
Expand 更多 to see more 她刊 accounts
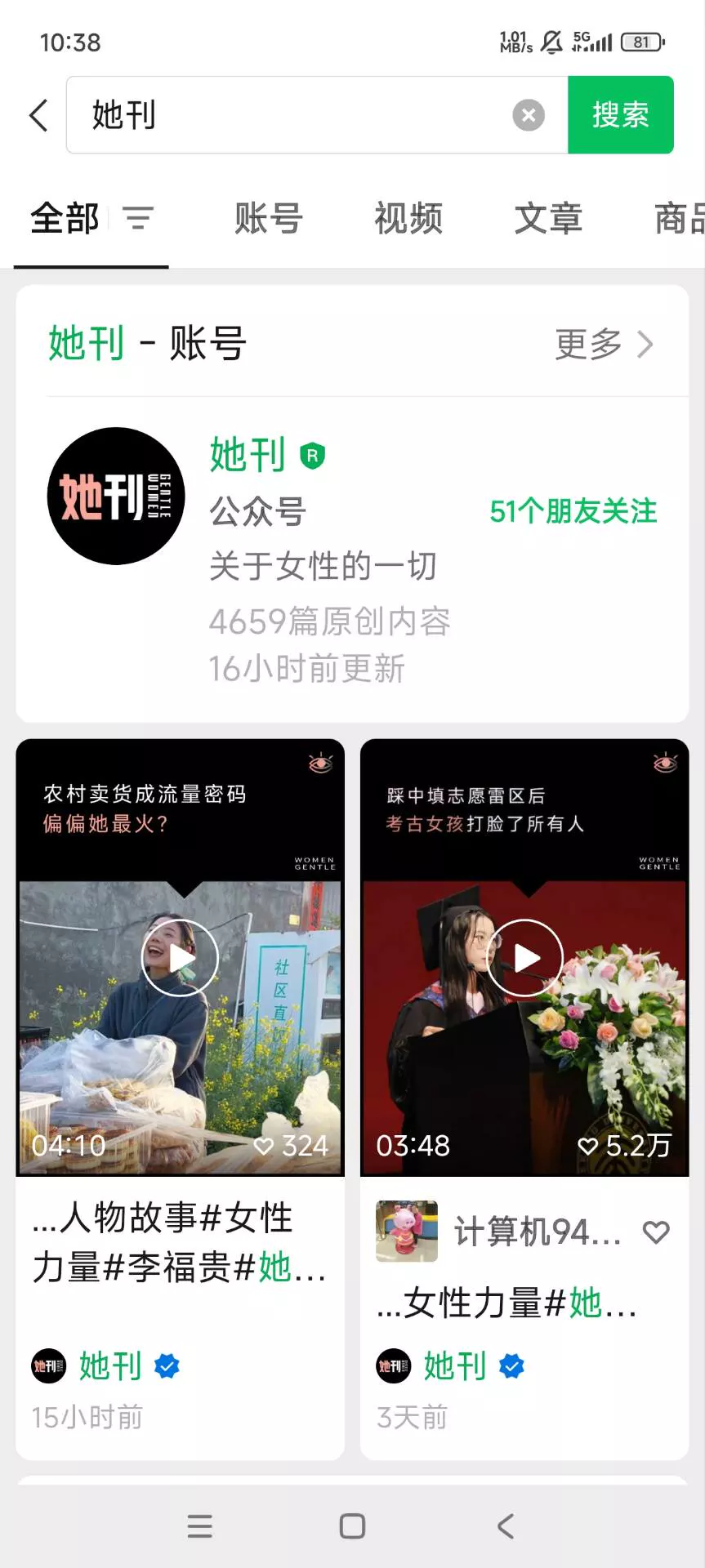[x=590, y=344]
